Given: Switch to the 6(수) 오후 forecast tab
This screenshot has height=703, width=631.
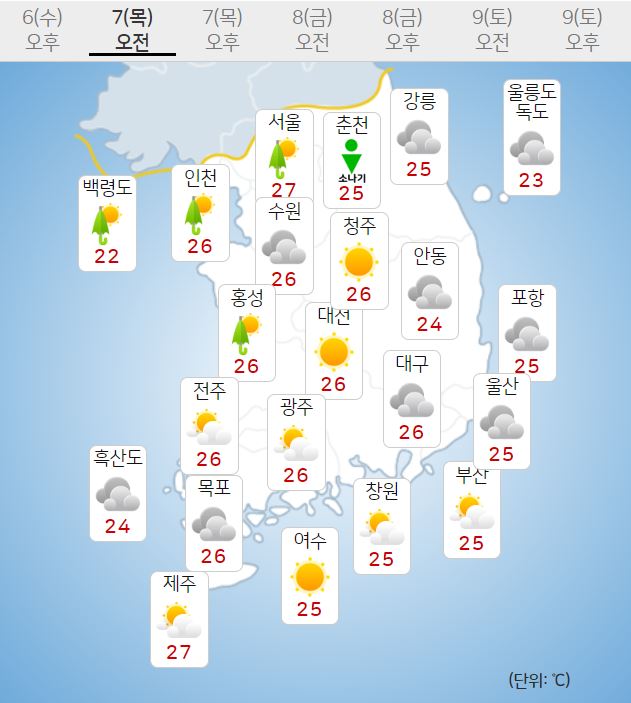Looking at the screenshot, I should [41, 29].
